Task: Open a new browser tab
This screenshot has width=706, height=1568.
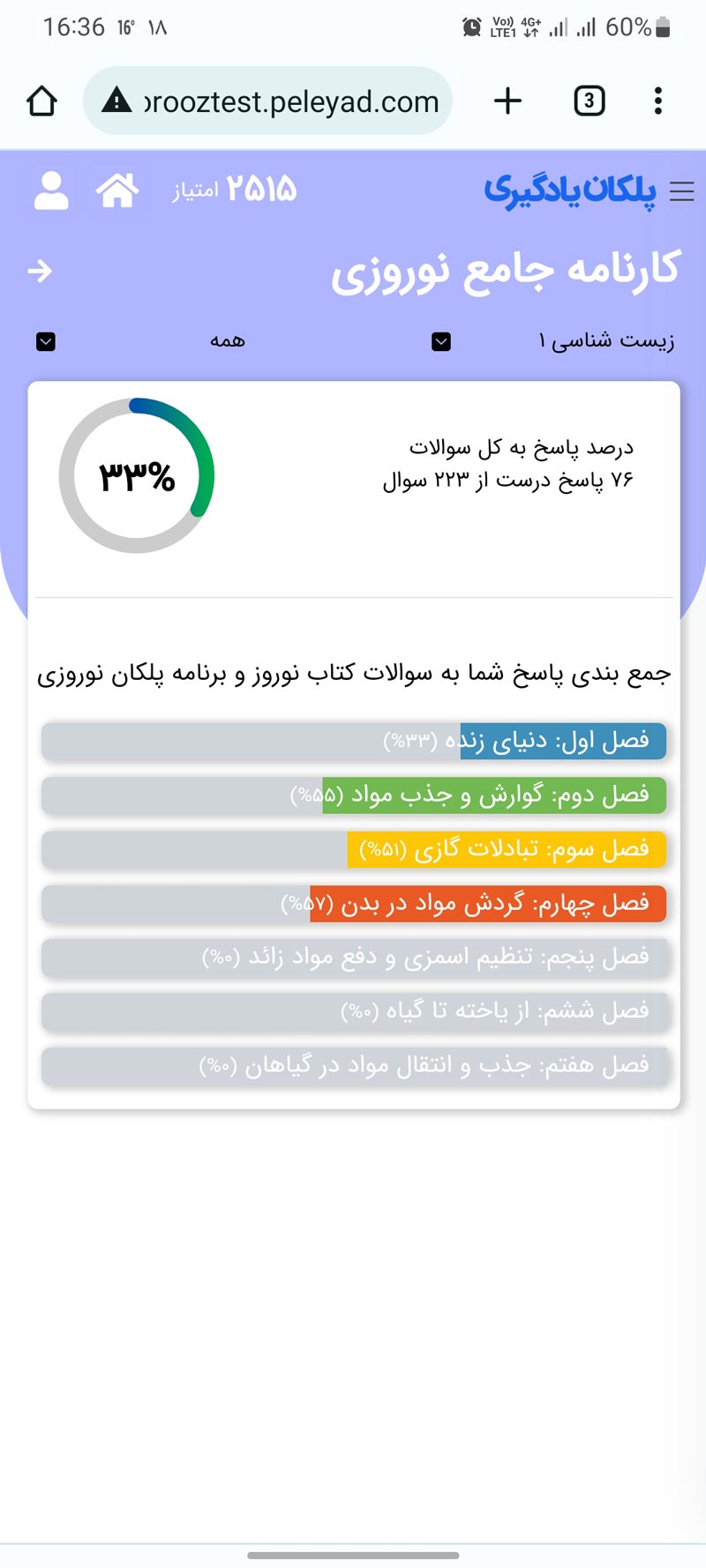Action: tap(507, 101)
